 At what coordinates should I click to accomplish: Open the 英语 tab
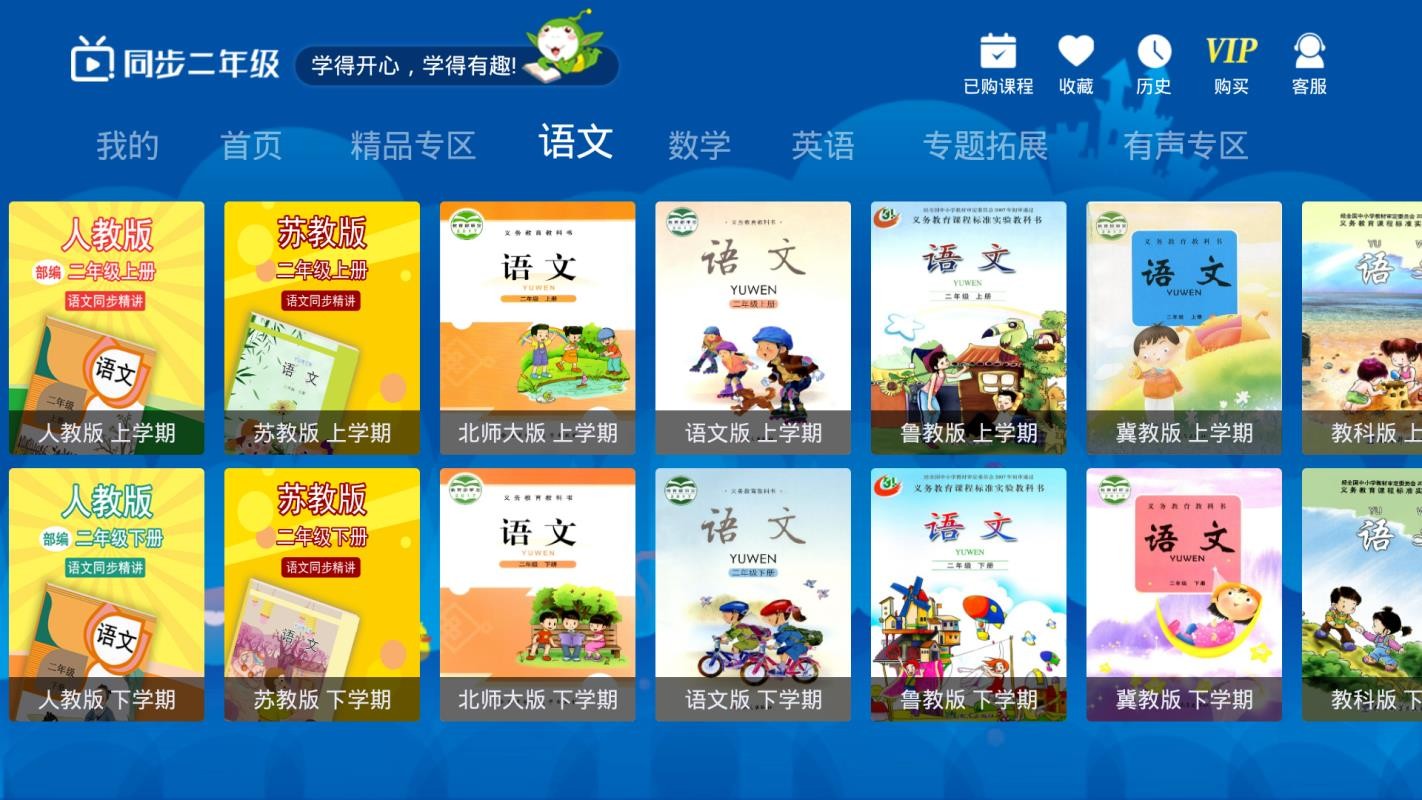[823, 146]
